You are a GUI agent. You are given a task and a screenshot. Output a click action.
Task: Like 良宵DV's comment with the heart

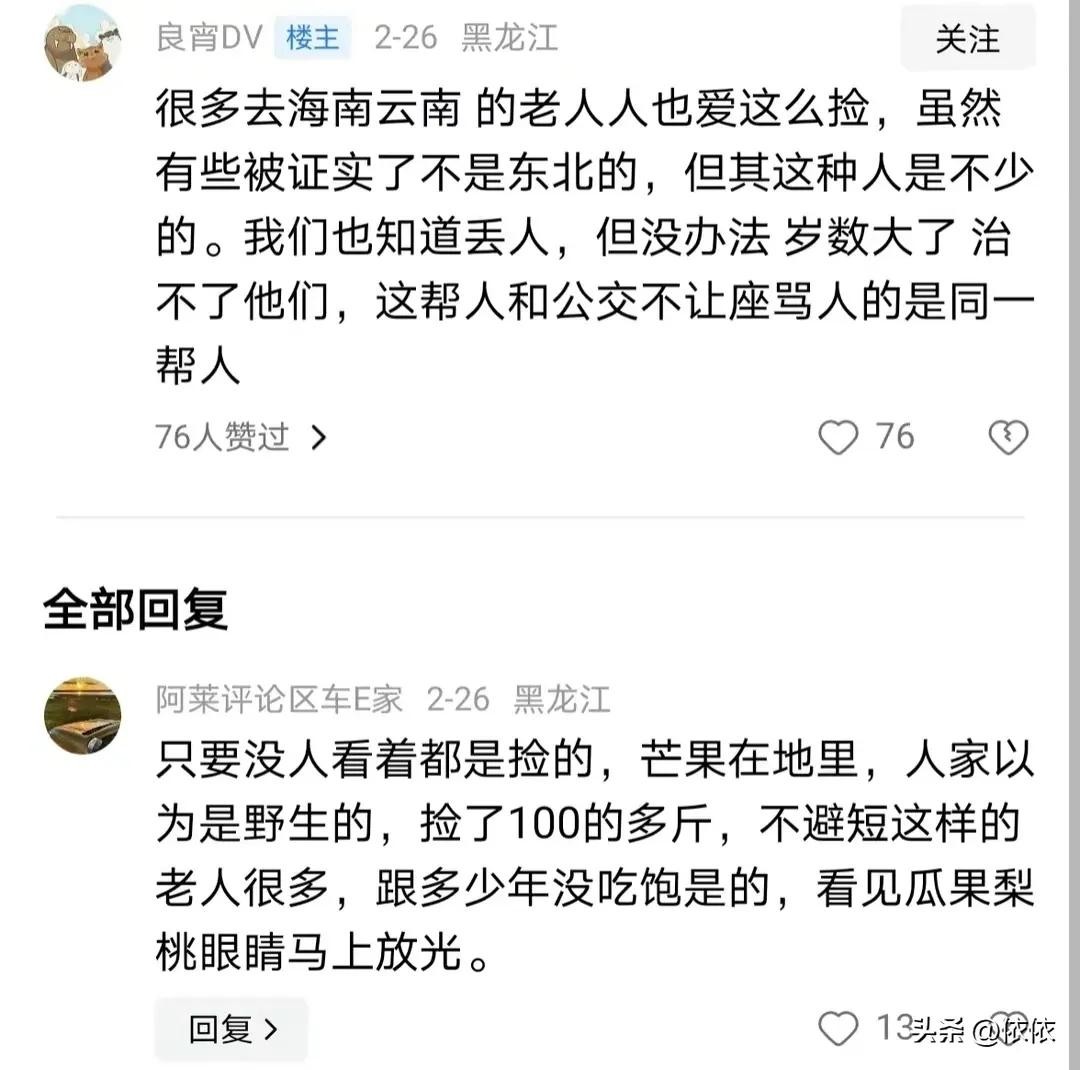click(x=838, y=437)
